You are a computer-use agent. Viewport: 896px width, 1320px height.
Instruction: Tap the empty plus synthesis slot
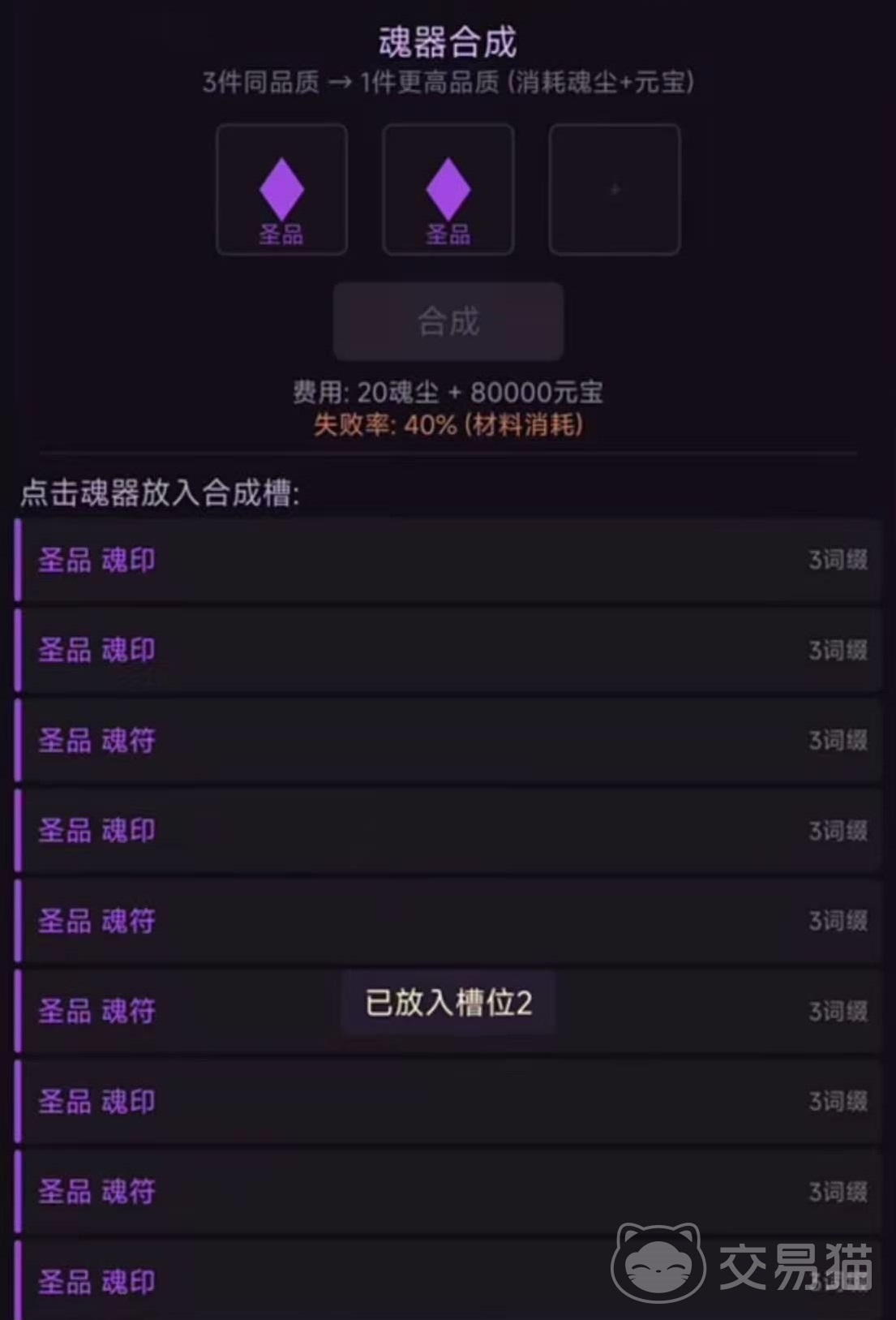[x=614, y=190]
